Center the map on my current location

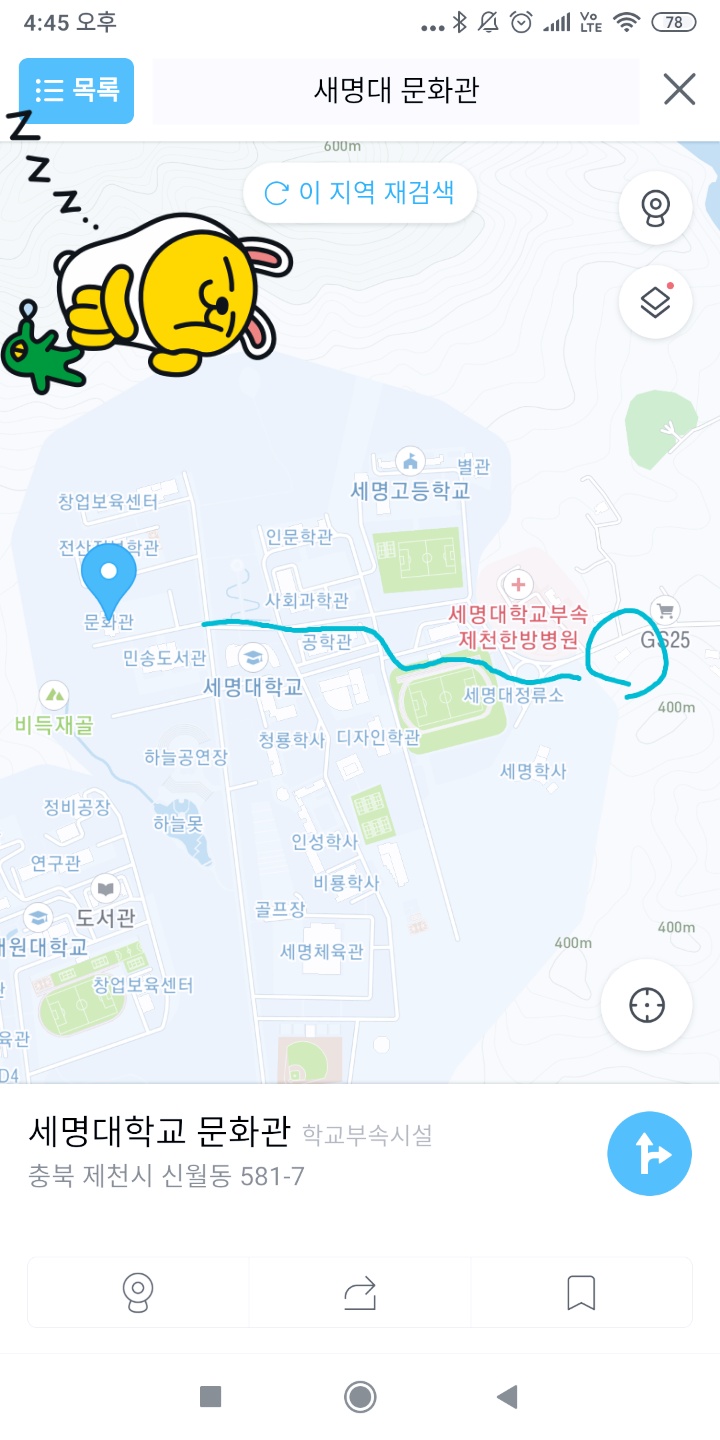coord(647,1005)
